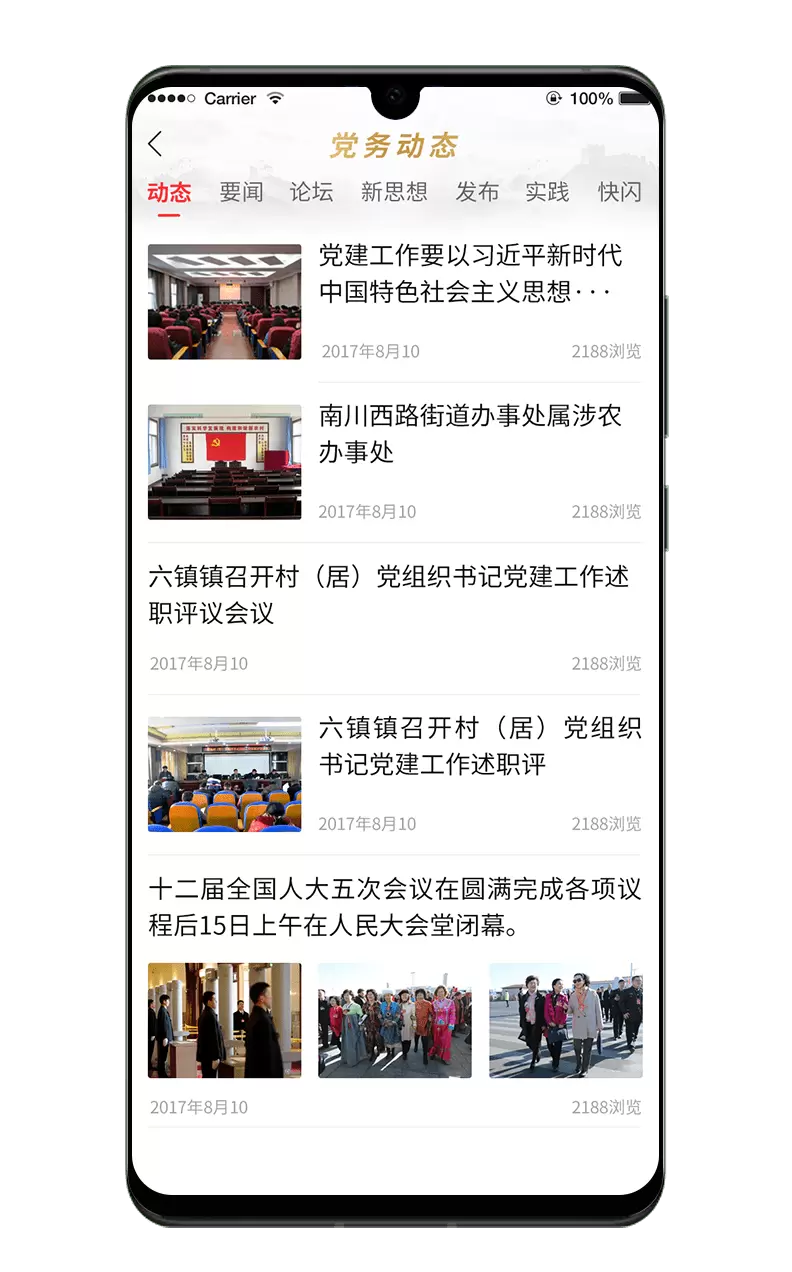Go back using the arrow icon
792x1272 pixels.
(155, 144)
